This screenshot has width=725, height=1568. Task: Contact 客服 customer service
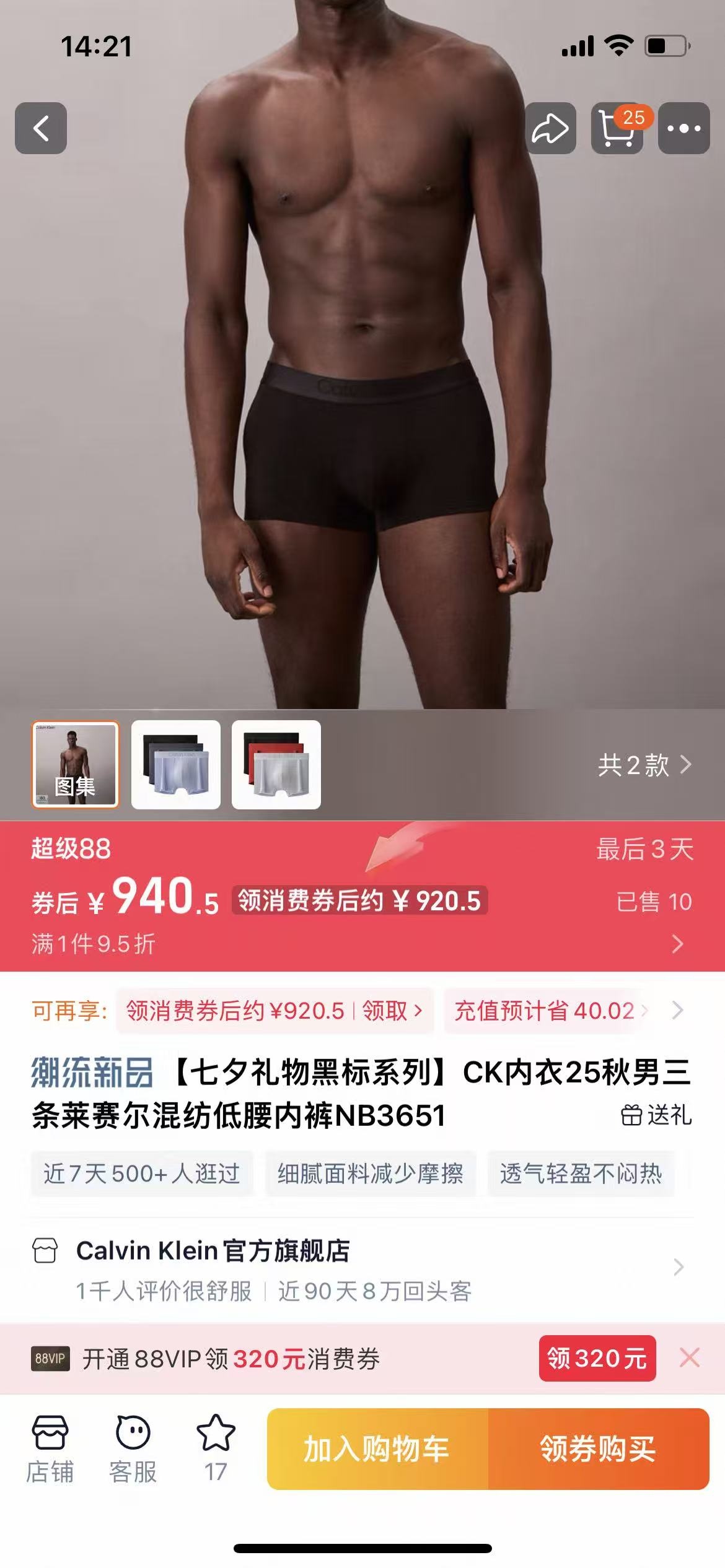[x=133, y=1449]
